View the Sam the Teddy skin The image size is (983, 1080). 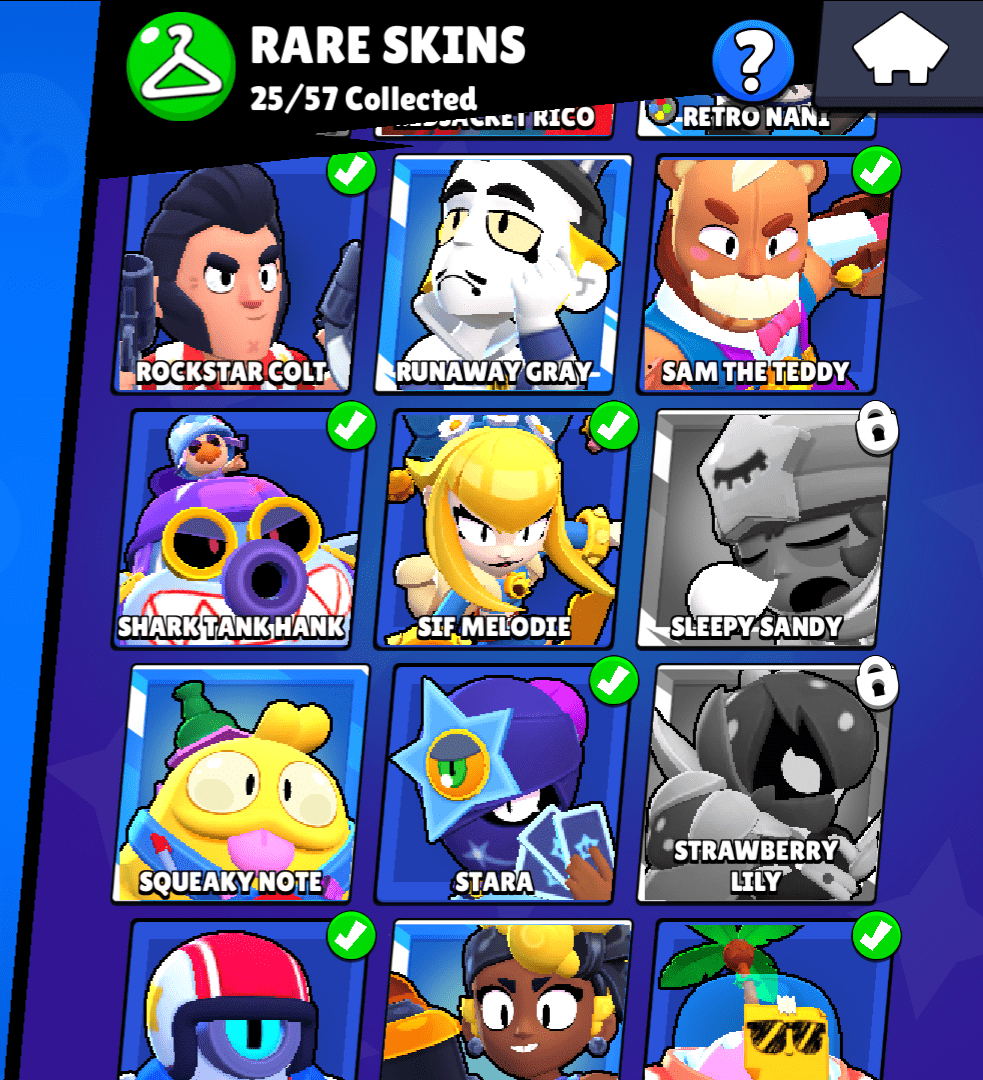pyautogui.click(x=765, y=275)
